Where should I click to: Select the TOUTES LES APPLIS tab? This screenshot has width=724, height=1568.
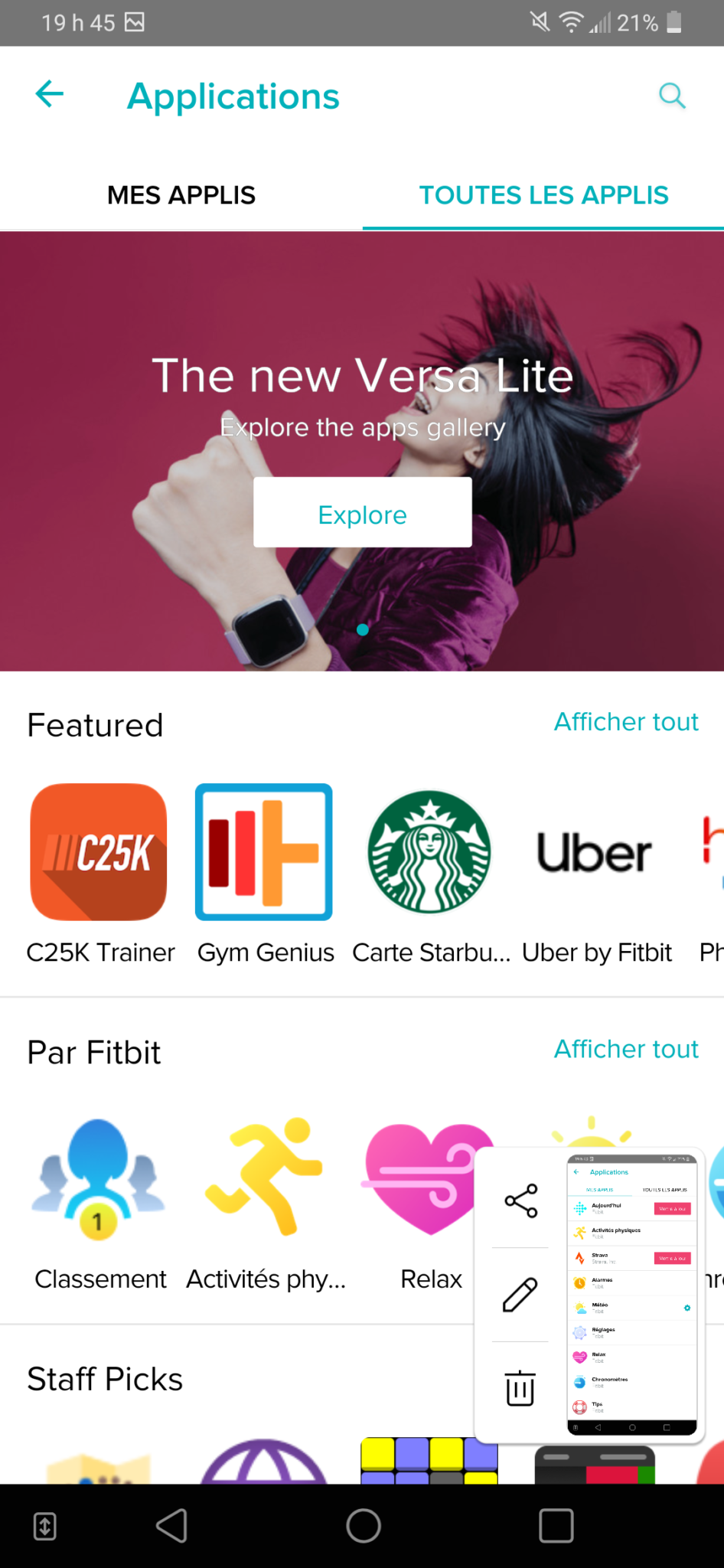click(x=543, y=195)
